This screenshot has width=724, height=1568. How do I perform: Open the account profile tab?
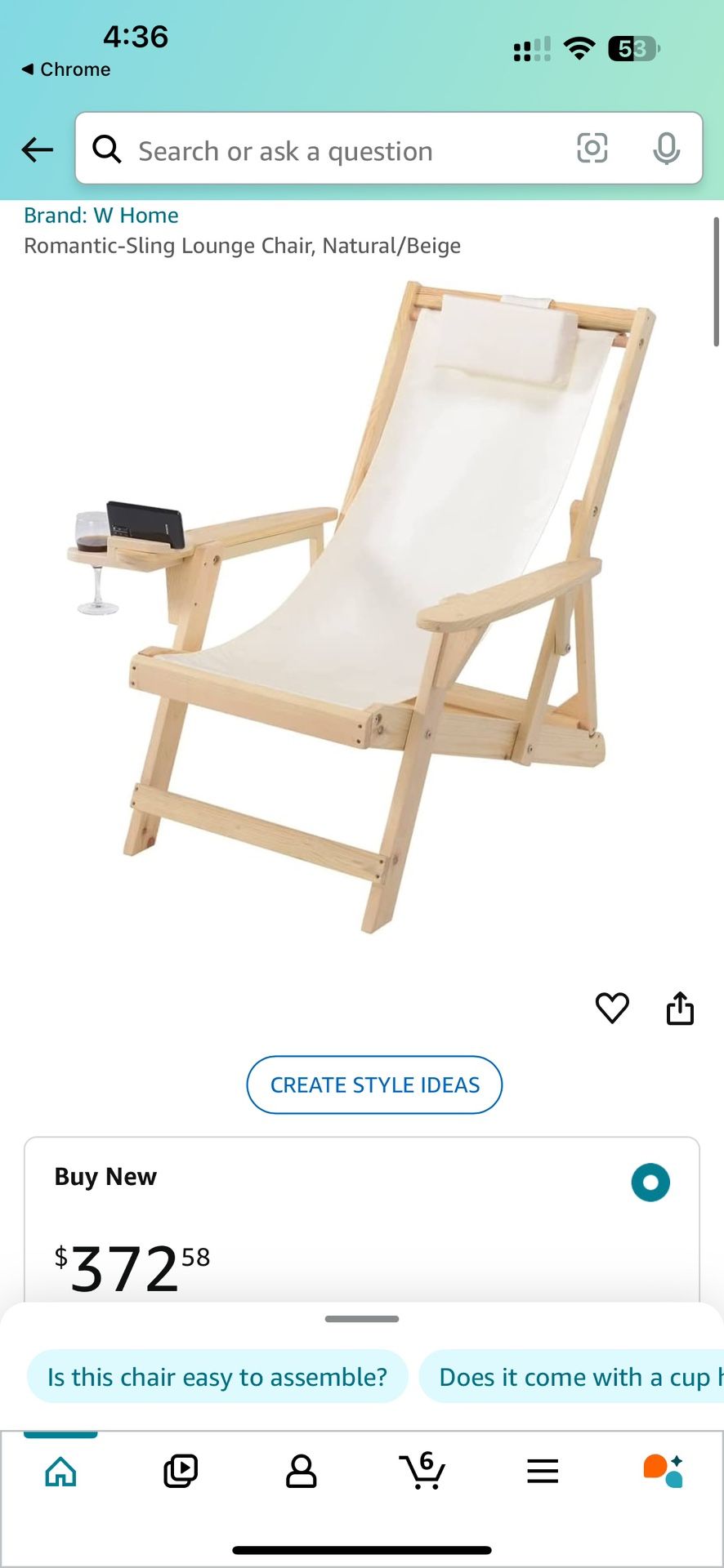[x=301, y=1472]
